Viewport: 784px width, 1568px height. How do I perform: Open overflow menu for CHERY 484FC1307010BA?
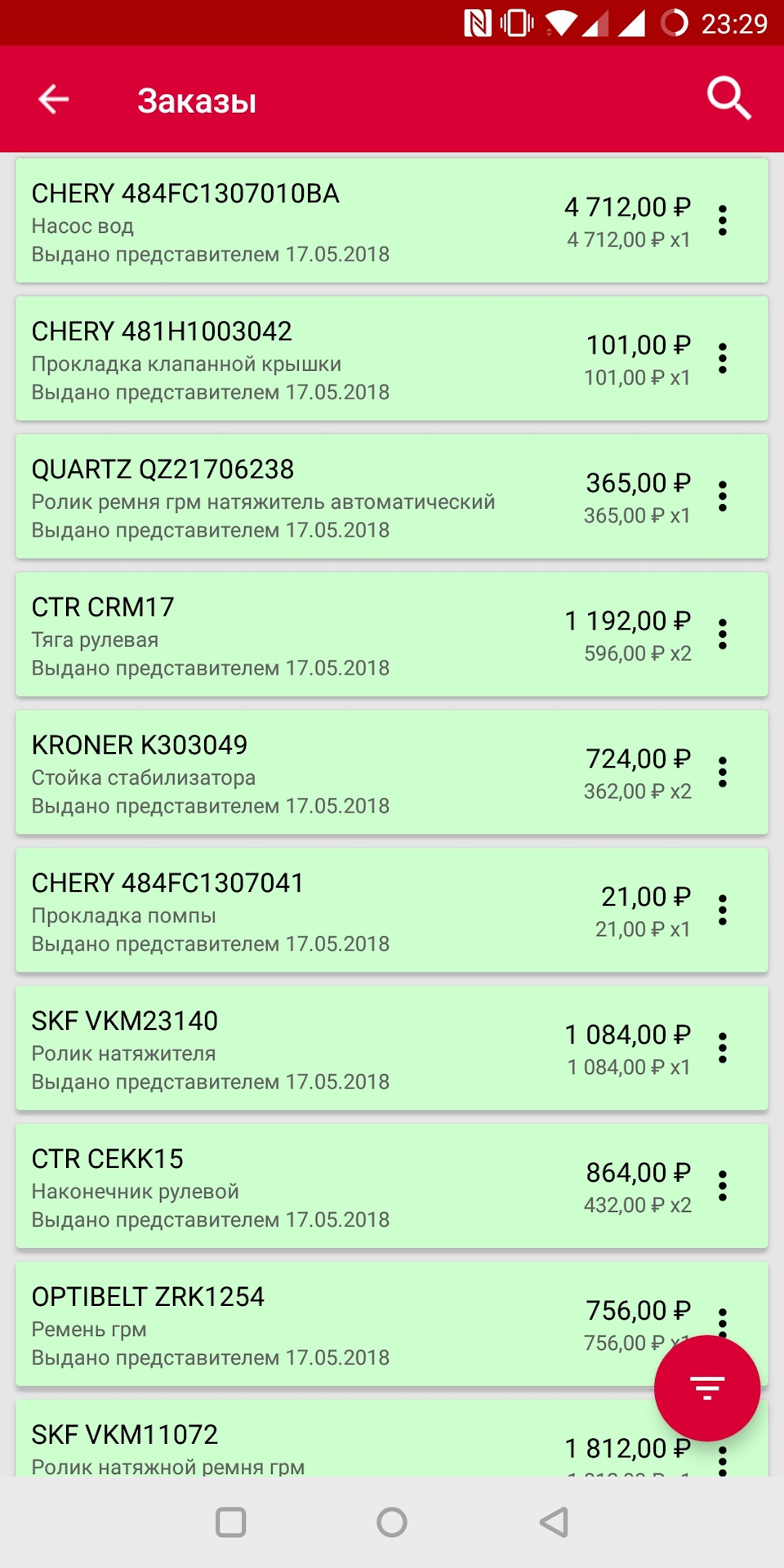coord(723,221)
